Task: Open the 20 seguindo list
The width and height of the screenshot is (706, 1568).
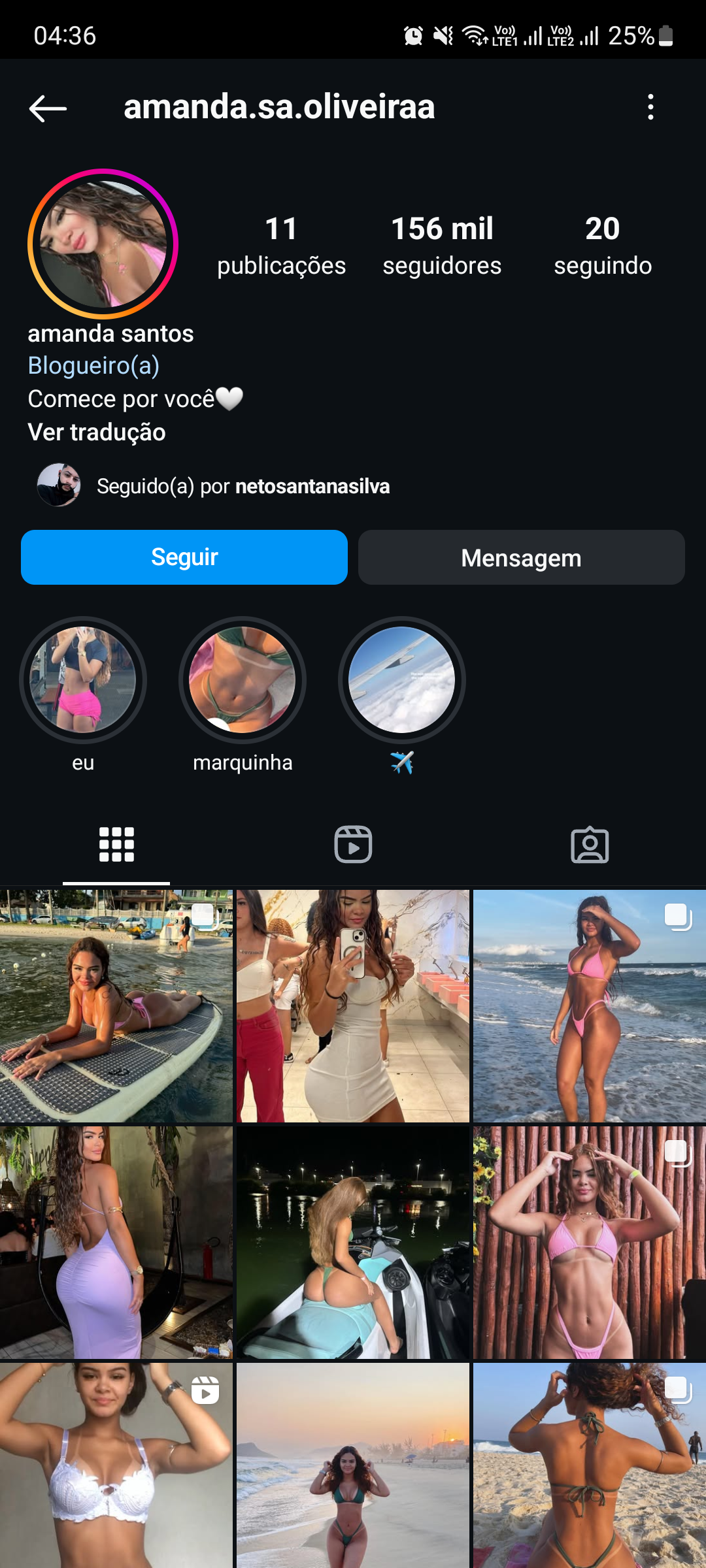Action: 602,246
